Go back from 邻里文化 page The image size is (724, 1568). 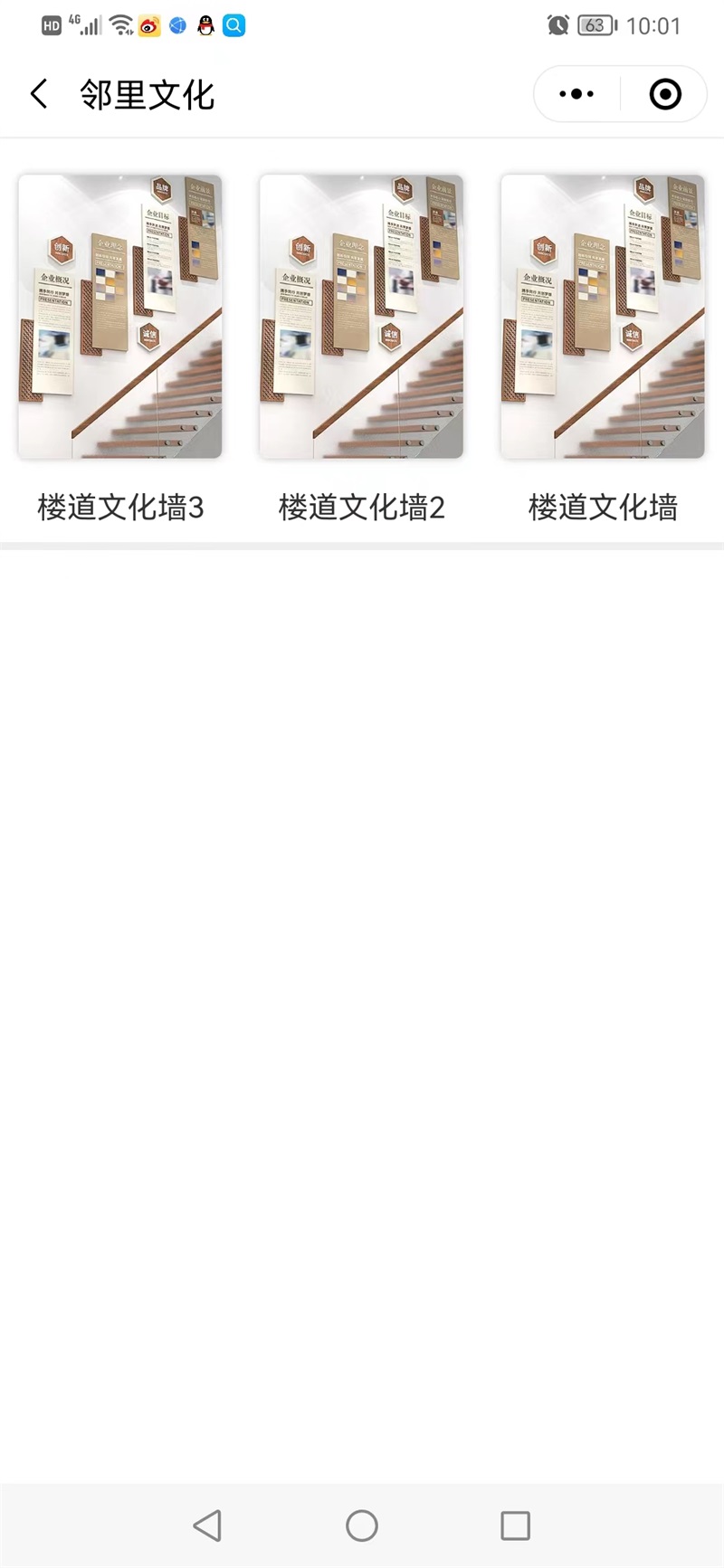[x=39, y=94]
